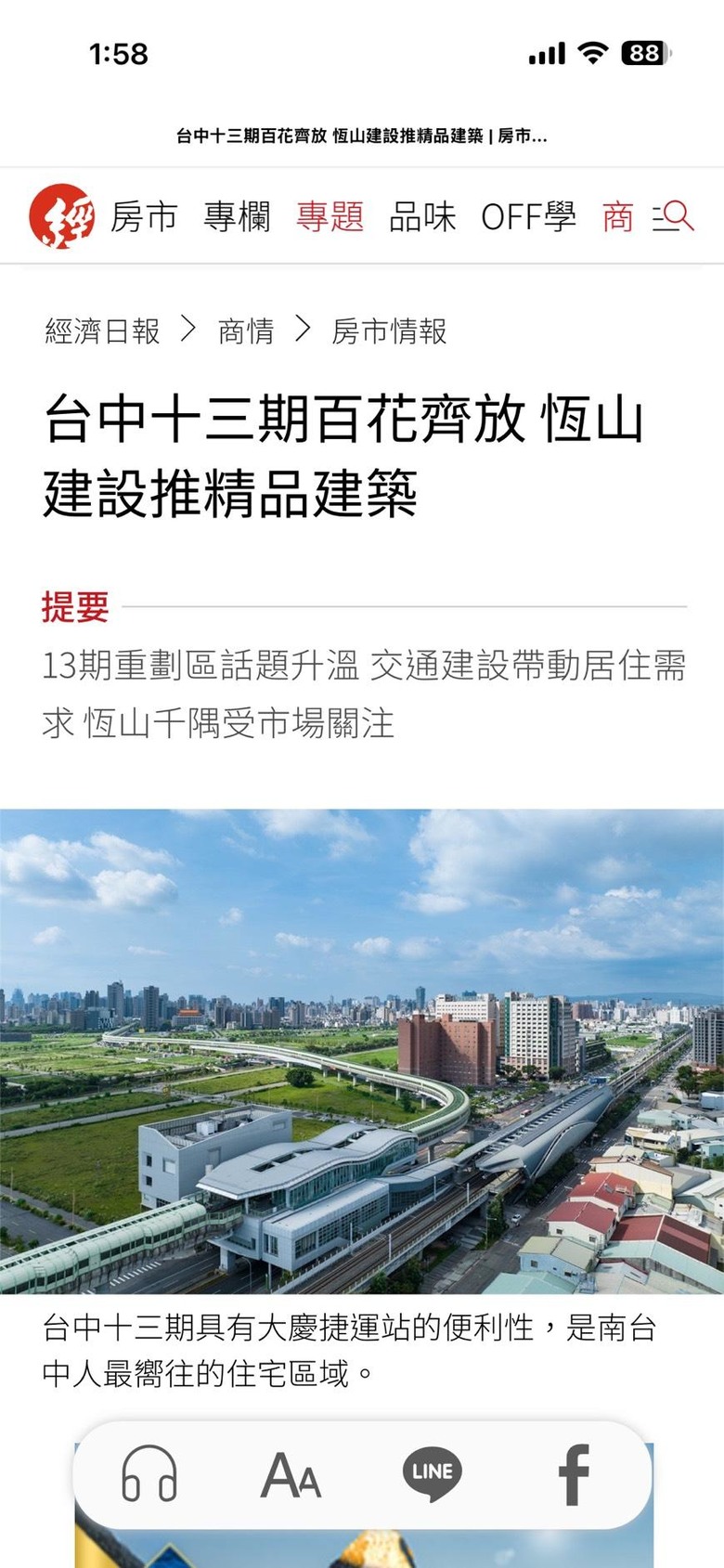Open the 專題 section
Viewport: 724px width, 1568px height.
[x=330, y=217]
